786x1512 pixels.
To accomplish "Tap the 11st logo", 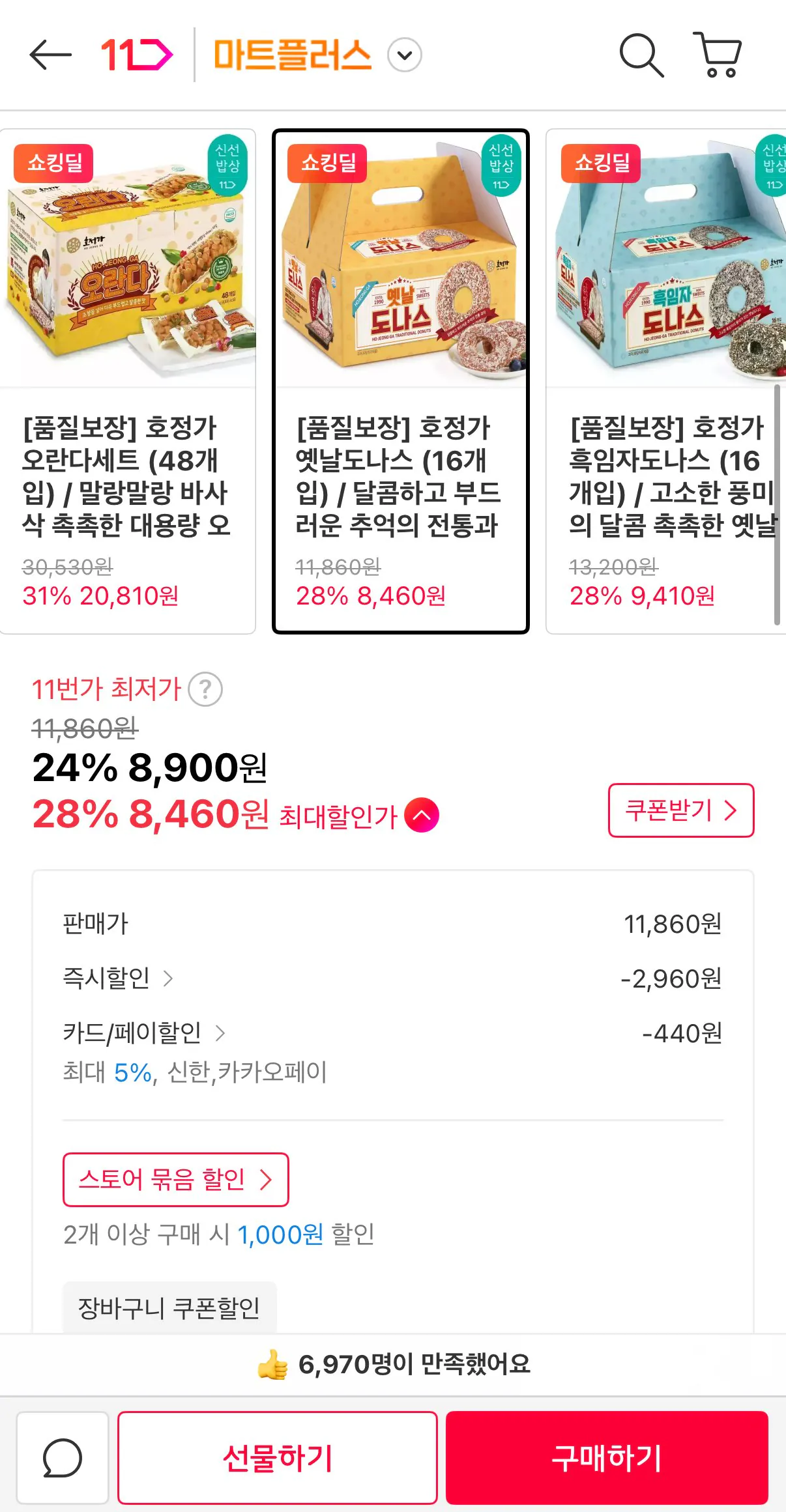I will click(137, 55).
